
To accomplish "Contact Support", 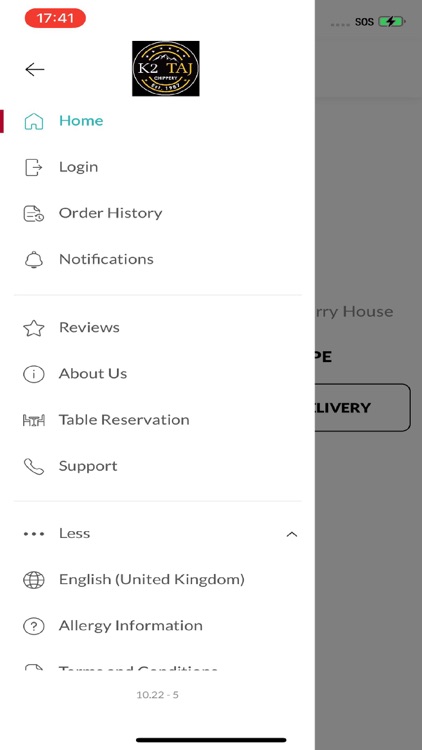I will tap(157, 466).
